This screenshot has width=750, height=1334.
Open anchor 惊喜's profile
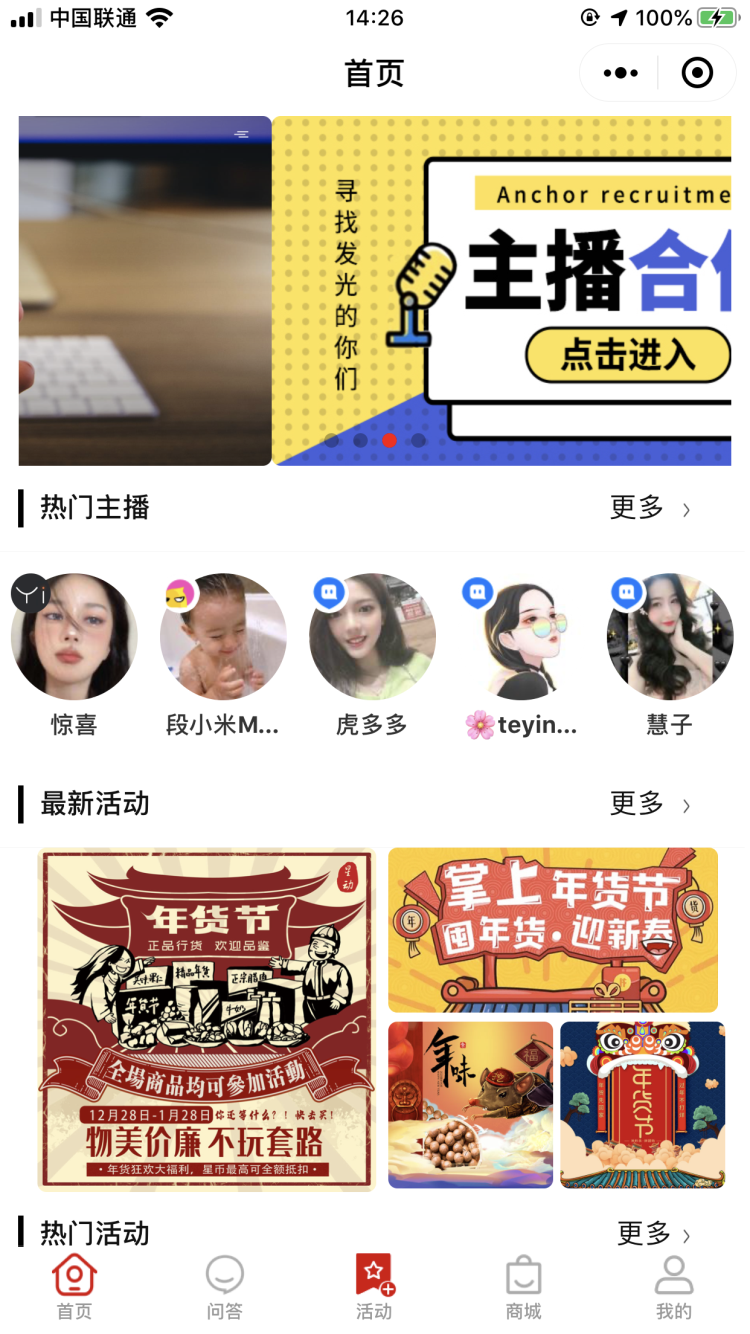coord(74,637)
